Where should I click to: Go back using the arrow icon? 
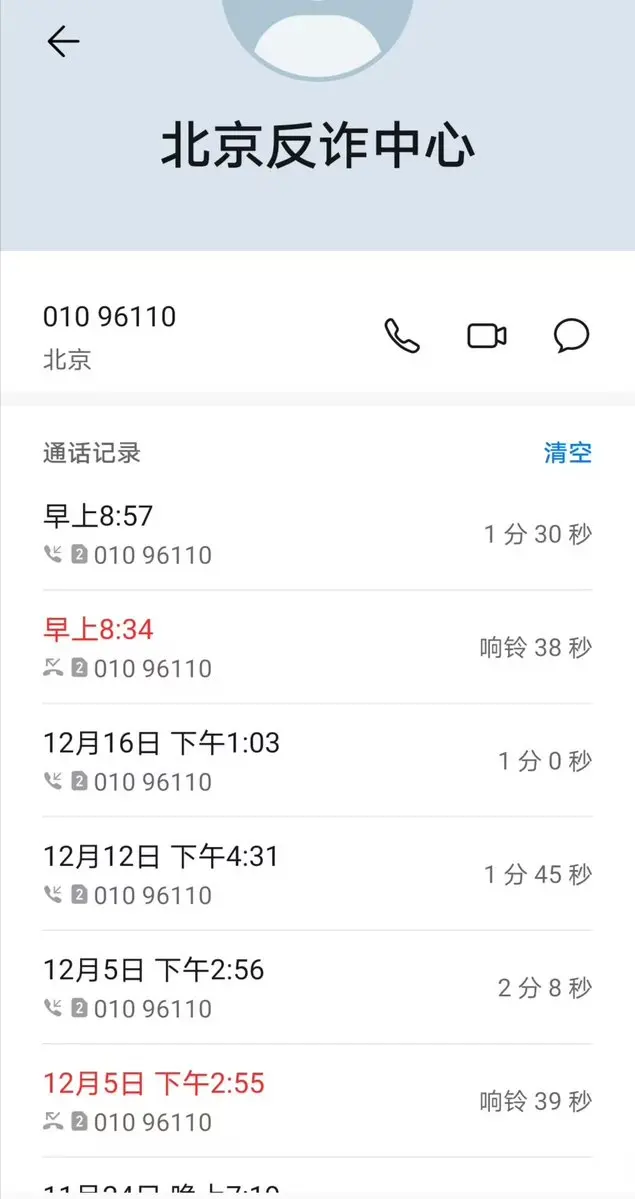[x=63, y=41]
